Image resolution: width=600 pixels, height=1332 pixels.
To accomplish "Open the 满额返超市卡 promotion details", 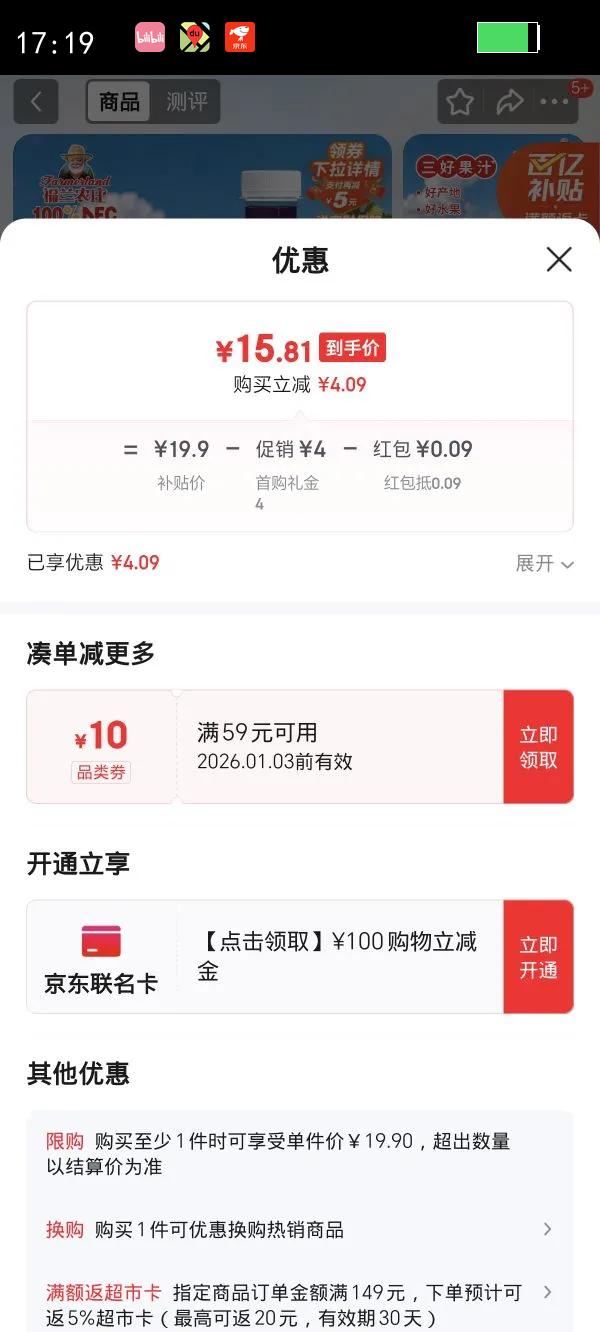I will point(300,1305).
